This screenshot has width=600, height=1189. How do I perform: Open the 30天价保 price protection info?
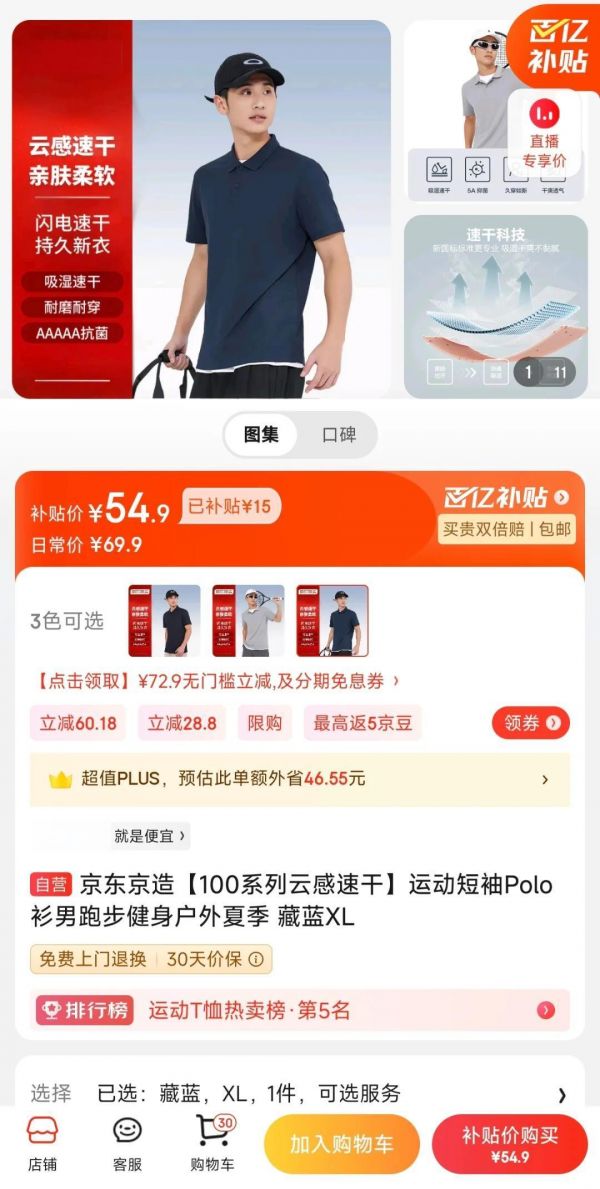(x=214, y=959)
